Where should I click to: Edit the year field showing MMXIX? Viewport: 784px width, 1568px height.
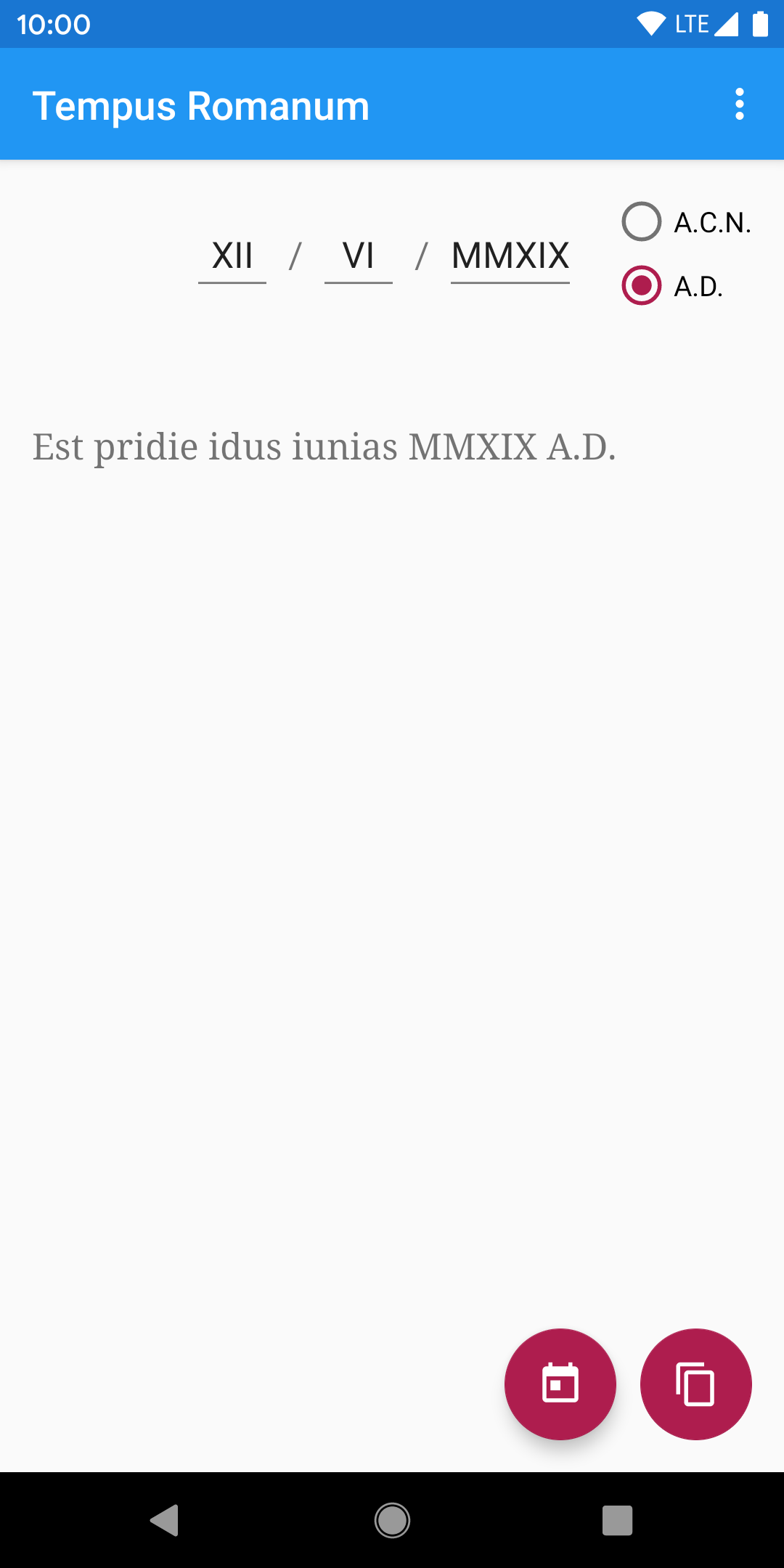click(x=510, y=256)
